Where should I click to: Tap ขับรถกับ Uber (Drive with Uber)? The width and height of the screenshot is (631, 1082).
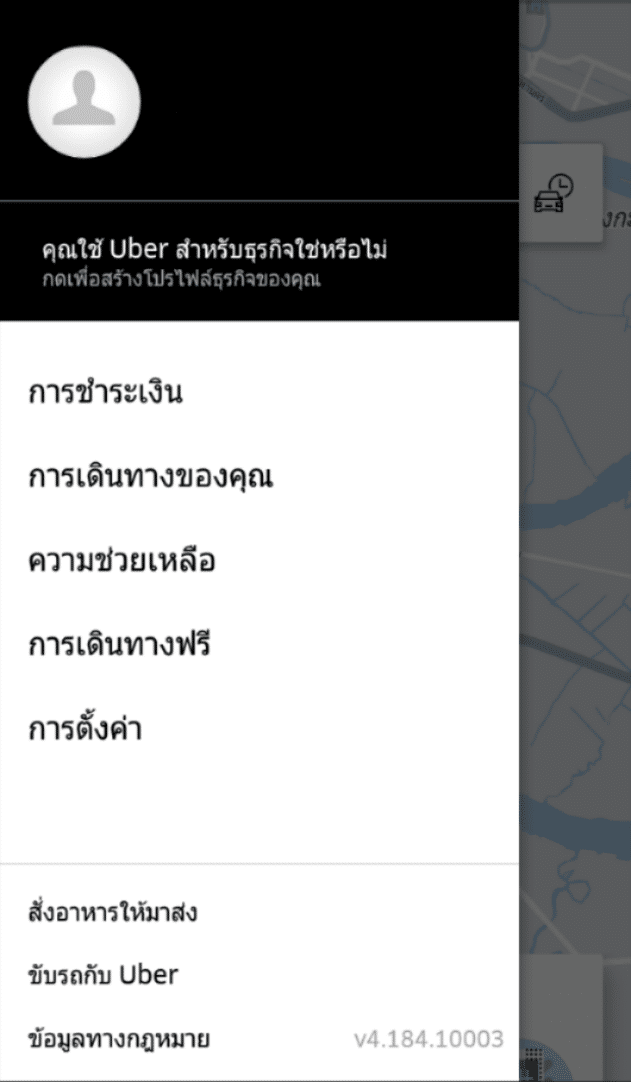[103, 975]
